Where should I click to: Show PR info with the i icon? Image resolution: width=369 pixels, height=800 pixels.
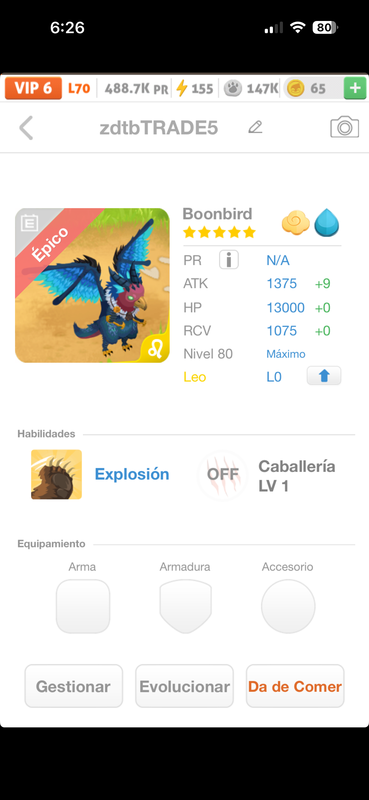229,260
